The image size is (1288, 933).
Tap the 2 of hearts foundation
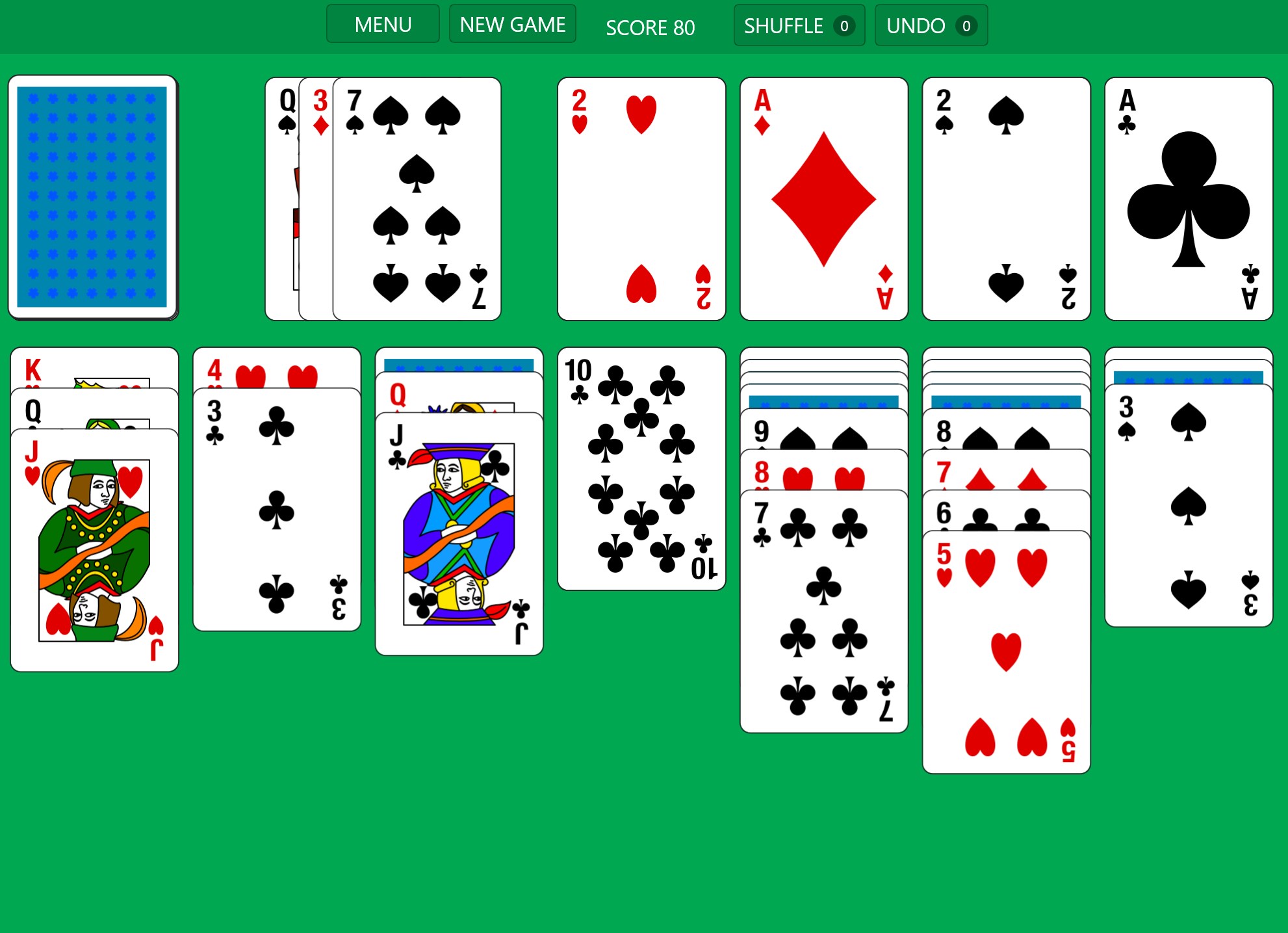pos(641,199)
